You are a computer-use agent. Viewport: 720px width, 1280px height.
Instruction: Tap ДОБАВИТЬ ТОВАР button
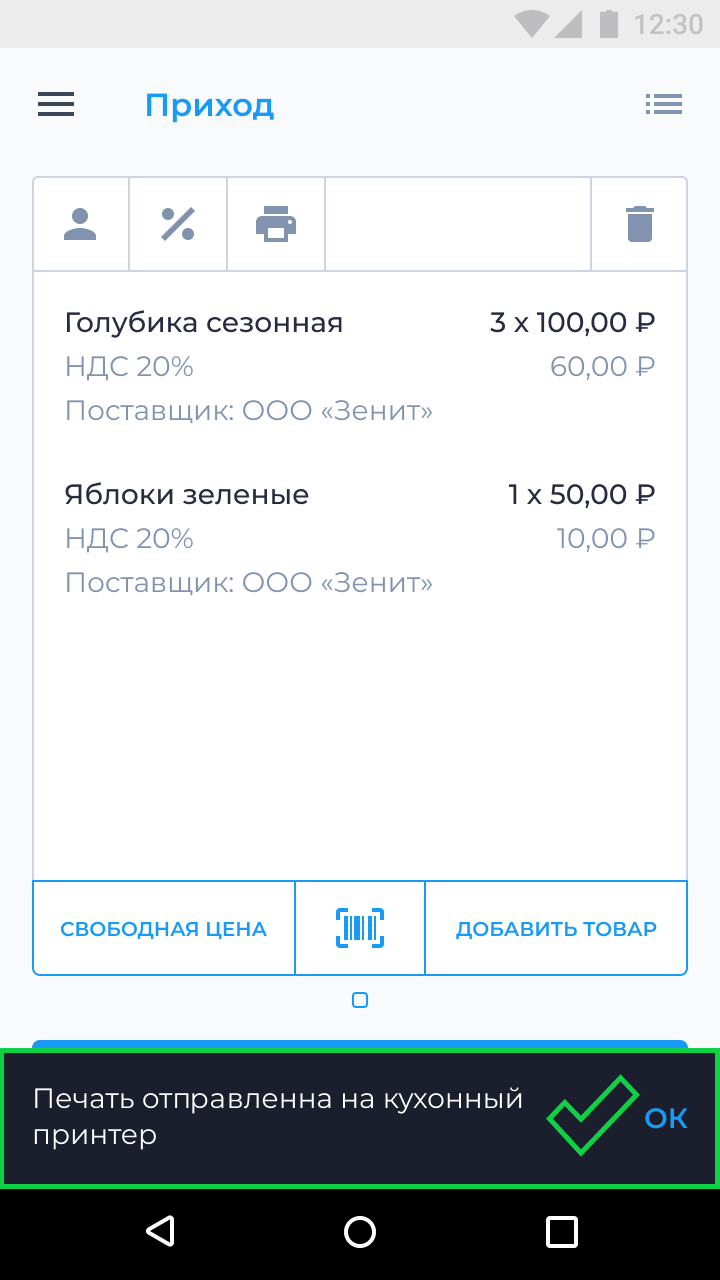coord(556,928)
